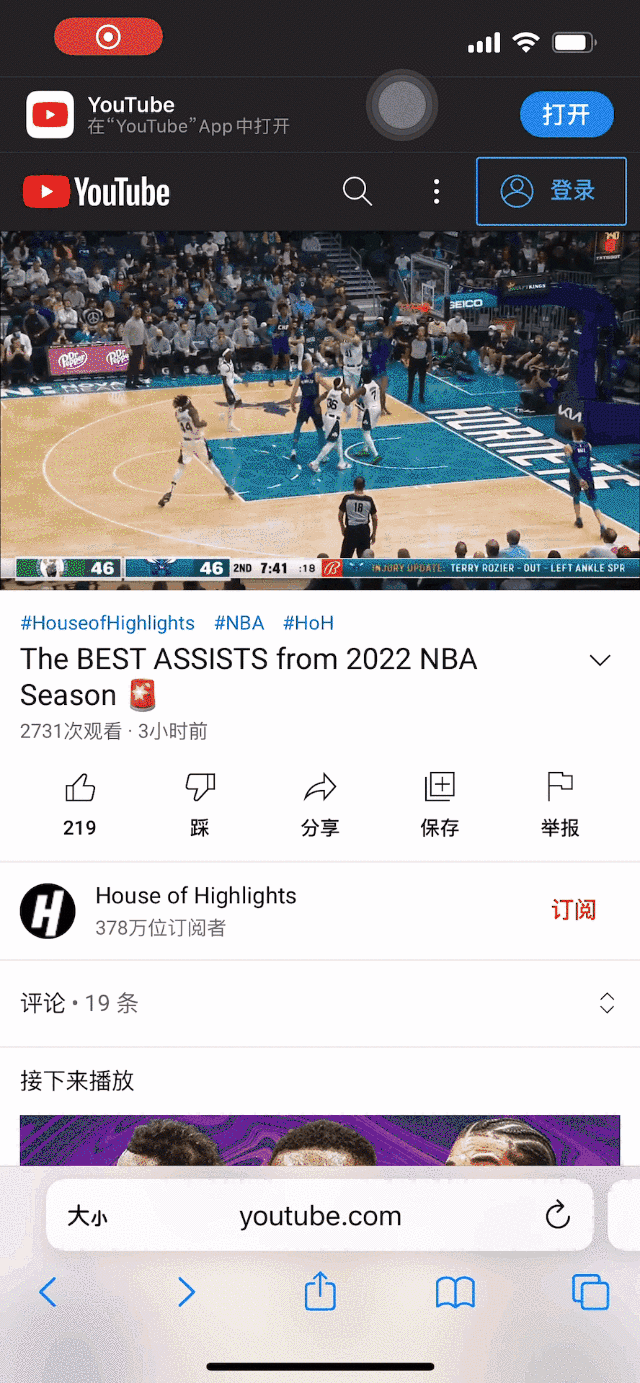Open the #NBA hashtag
640x1383 pixels.
click(239, 623)
